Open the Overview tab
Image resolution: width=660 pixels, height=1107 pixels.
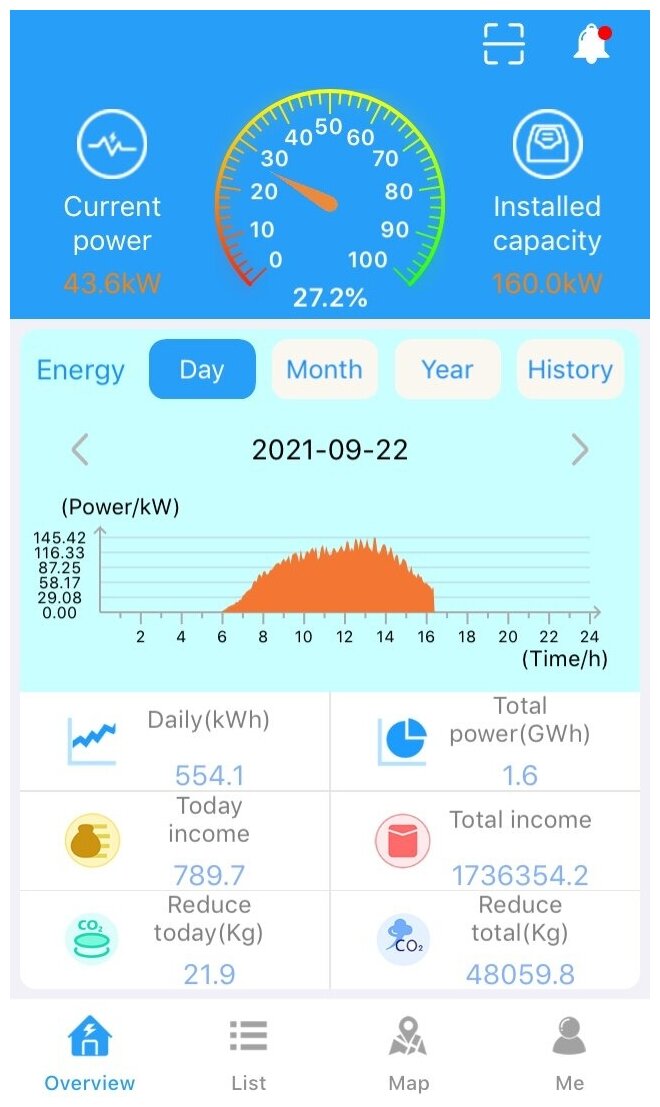[90, 1054]
